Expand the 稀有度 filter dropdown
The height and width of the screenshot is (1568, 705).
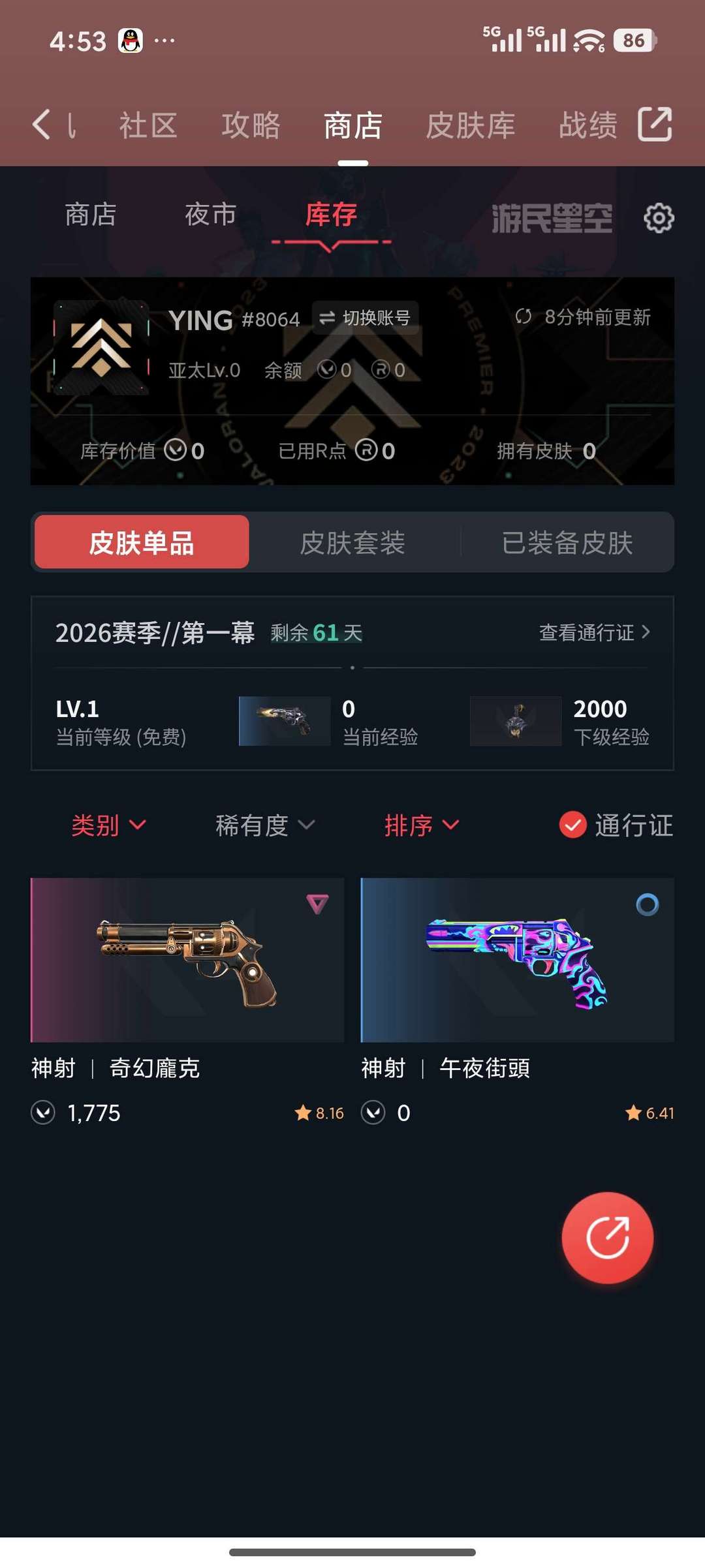tap(264, 825)
